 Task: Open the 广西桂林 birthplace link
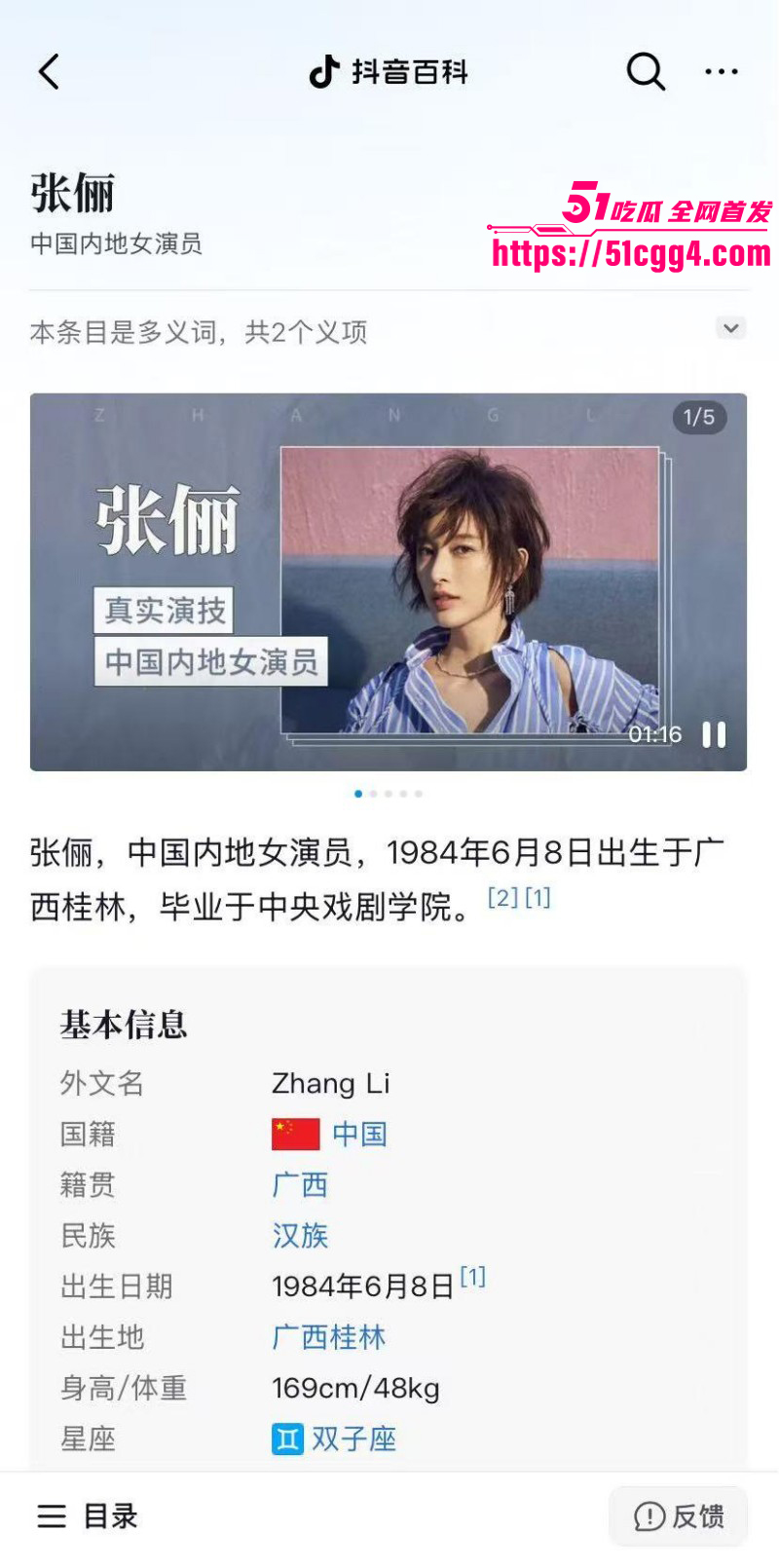(x=328, y=1337)
